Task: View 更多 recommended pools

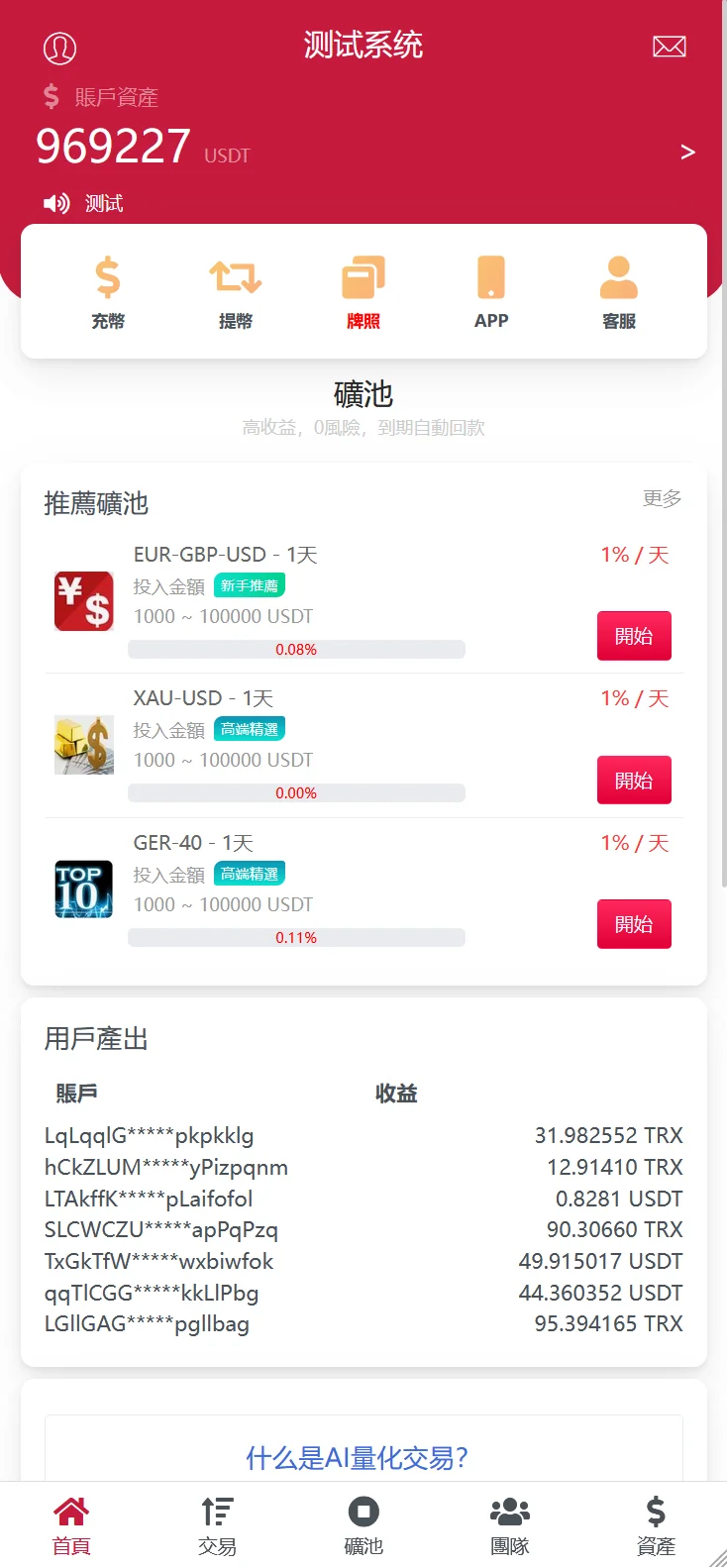Action: pos(662,498)
